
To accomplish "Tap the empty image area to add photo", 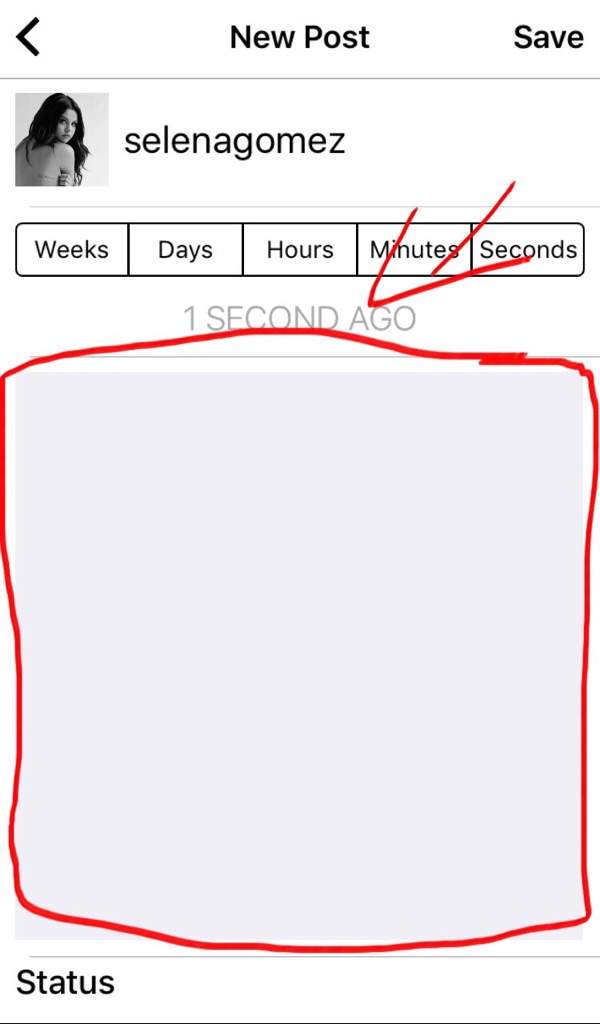I will point(299,655).
